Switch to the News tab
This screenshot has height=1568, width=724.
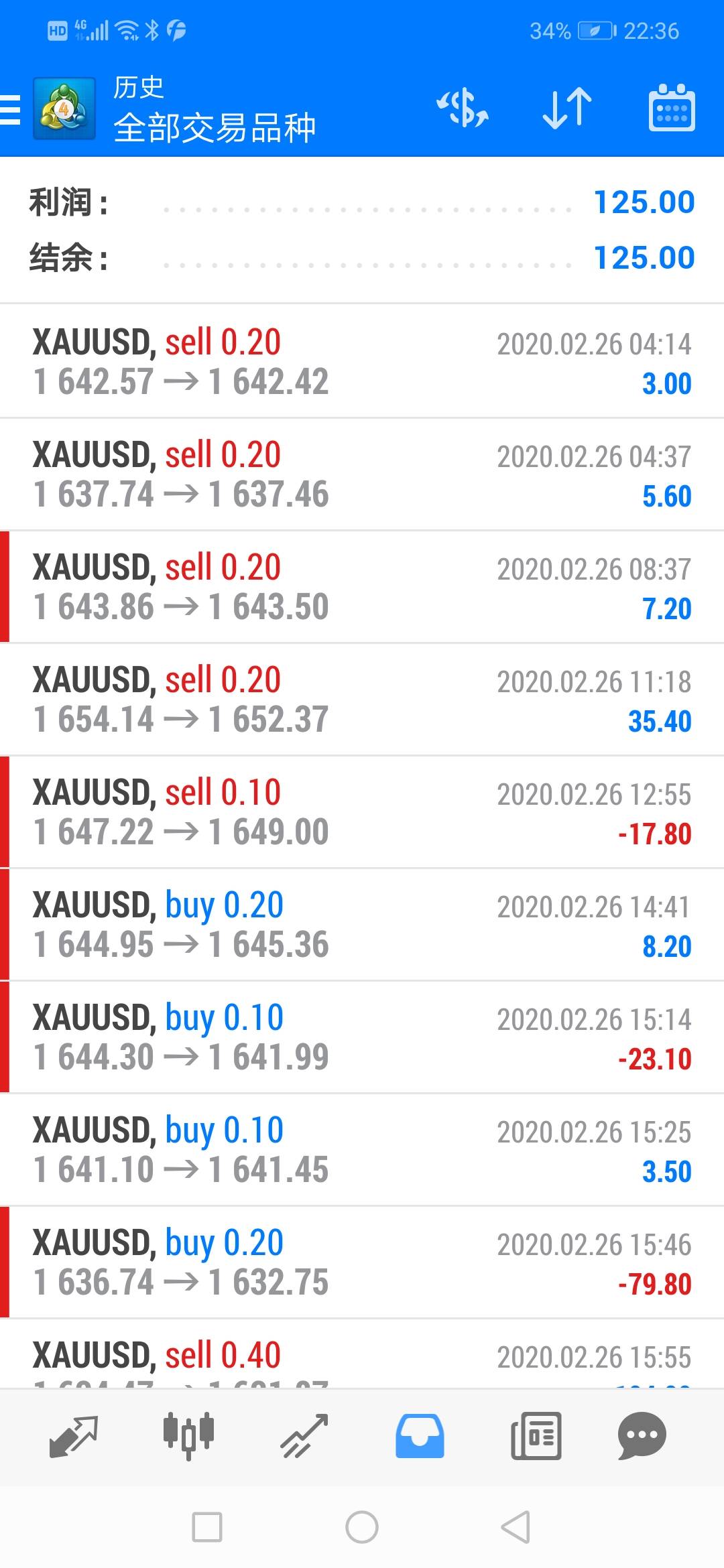(536, 1435)
